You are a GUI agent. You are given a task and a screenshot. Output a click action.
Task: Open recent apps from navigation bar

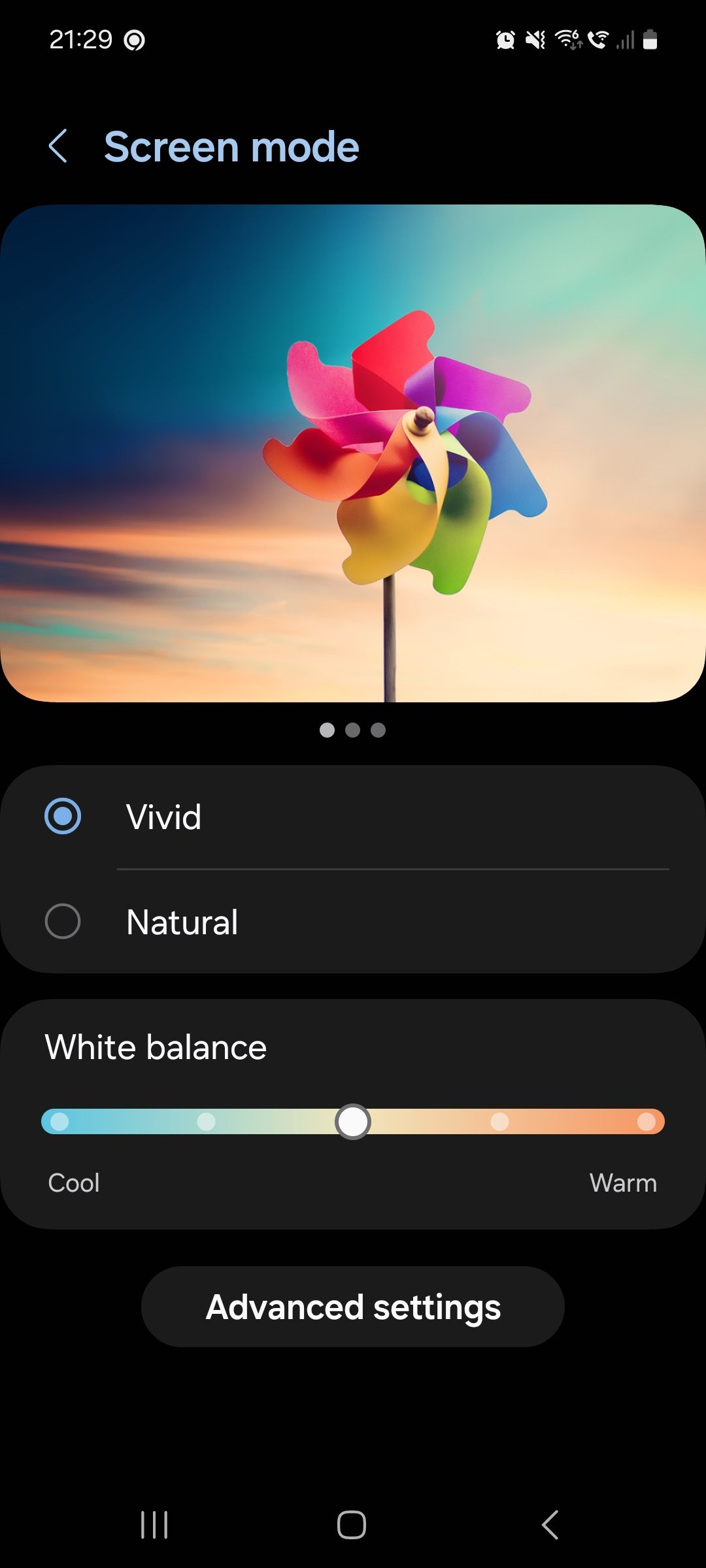(155, 1526)
